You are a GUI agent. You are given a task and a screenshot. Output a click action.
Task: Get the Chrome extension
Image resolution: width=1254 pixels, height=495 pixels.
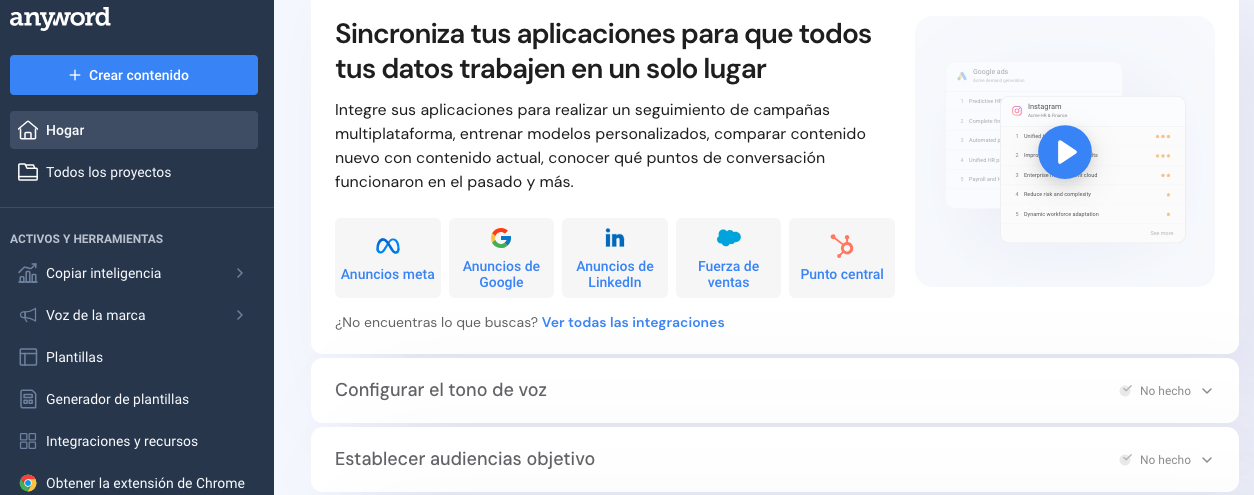(x=145, y=483)
